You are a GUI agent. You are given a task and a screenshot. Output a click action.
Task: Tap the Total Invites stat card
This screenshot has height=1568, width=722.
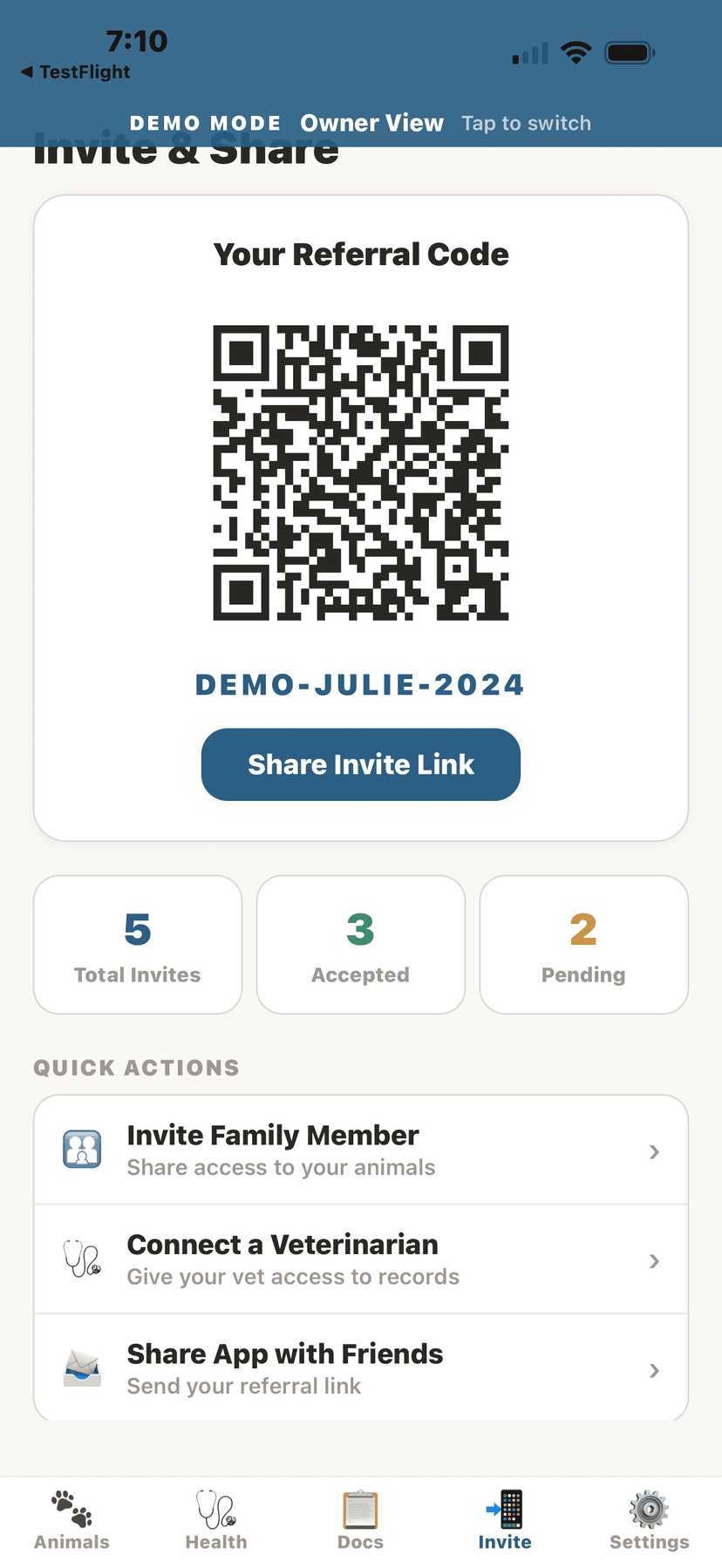click(137, 944)
